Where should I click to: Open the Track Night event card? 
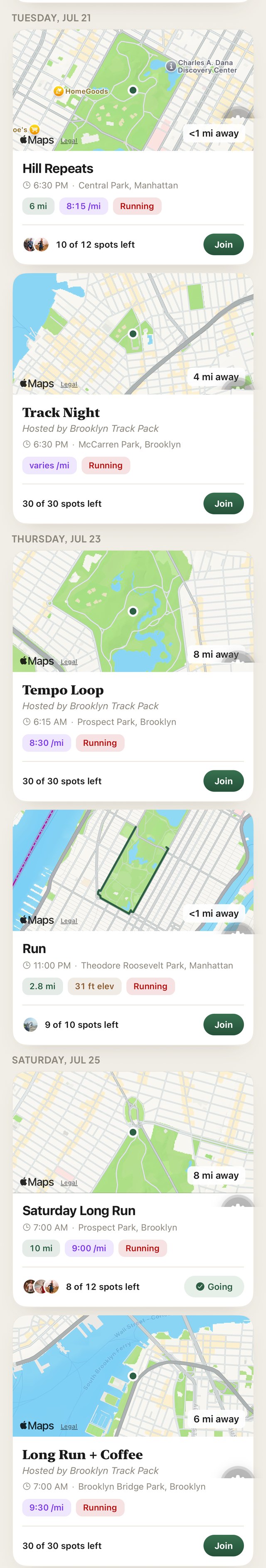coord(133,398)
